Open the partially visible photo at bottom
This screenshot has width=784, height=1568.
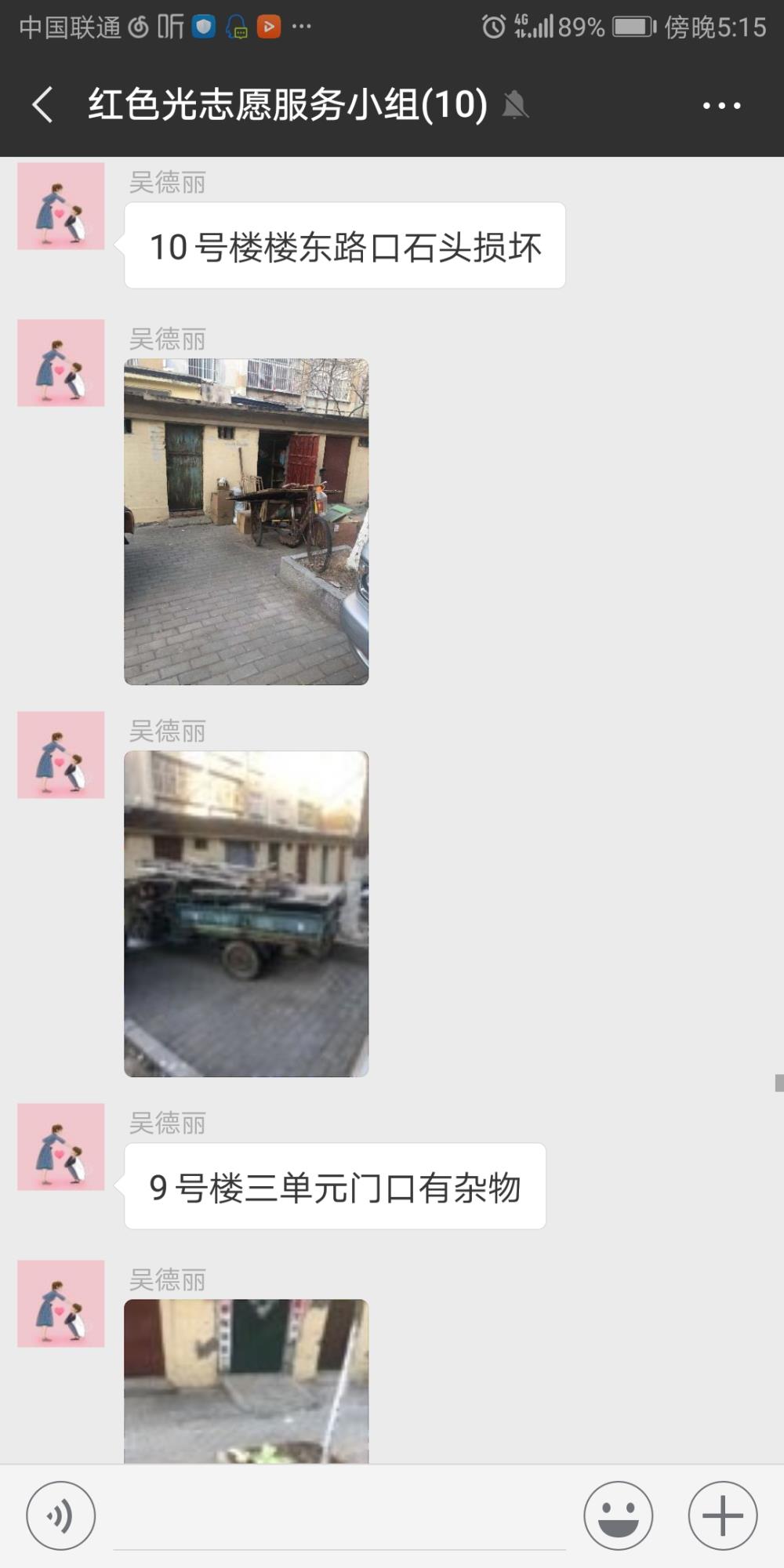tap(246, 1381)
